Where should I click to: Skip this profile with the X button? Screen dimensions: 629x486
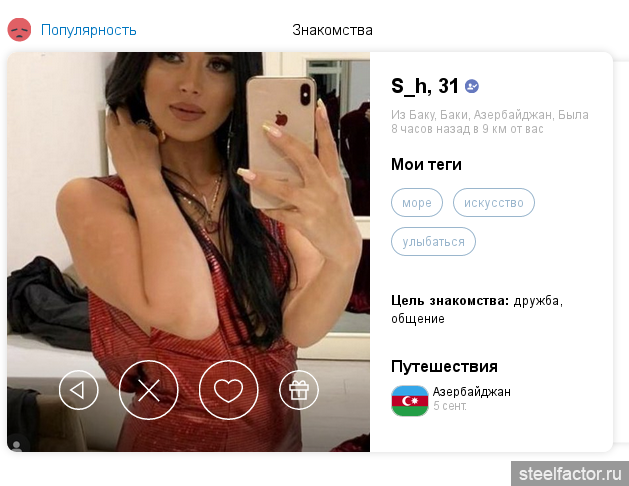point(149,390)
